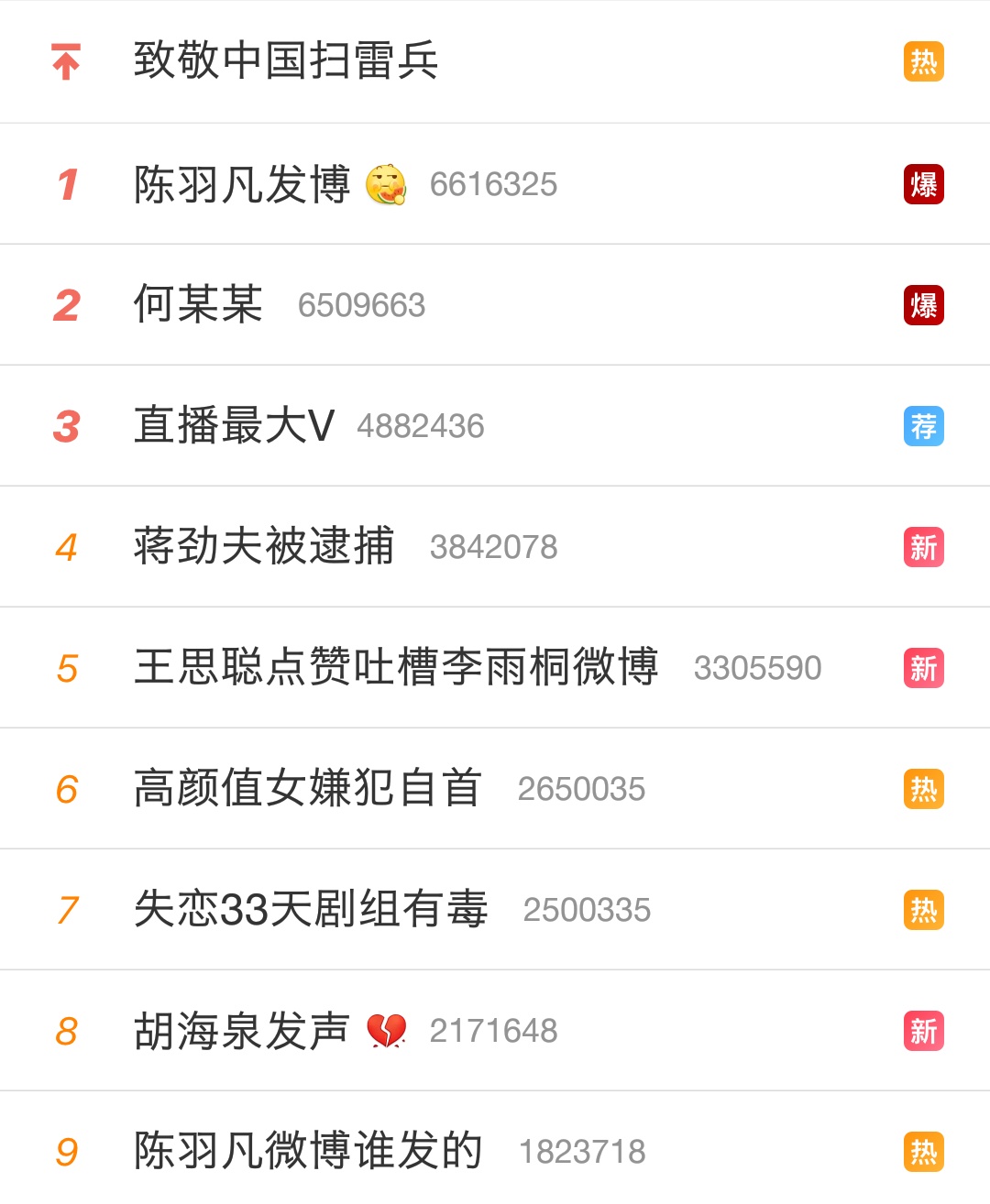Open the 何某某 hot search entry

tap(197, 304)
